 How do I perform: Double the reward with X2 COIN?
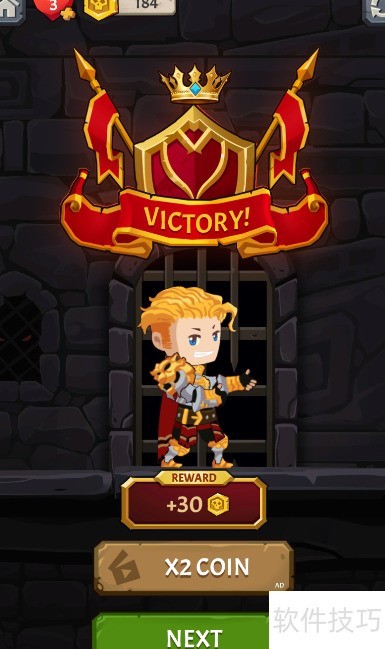pyautogui.click(x=194, y=567)
